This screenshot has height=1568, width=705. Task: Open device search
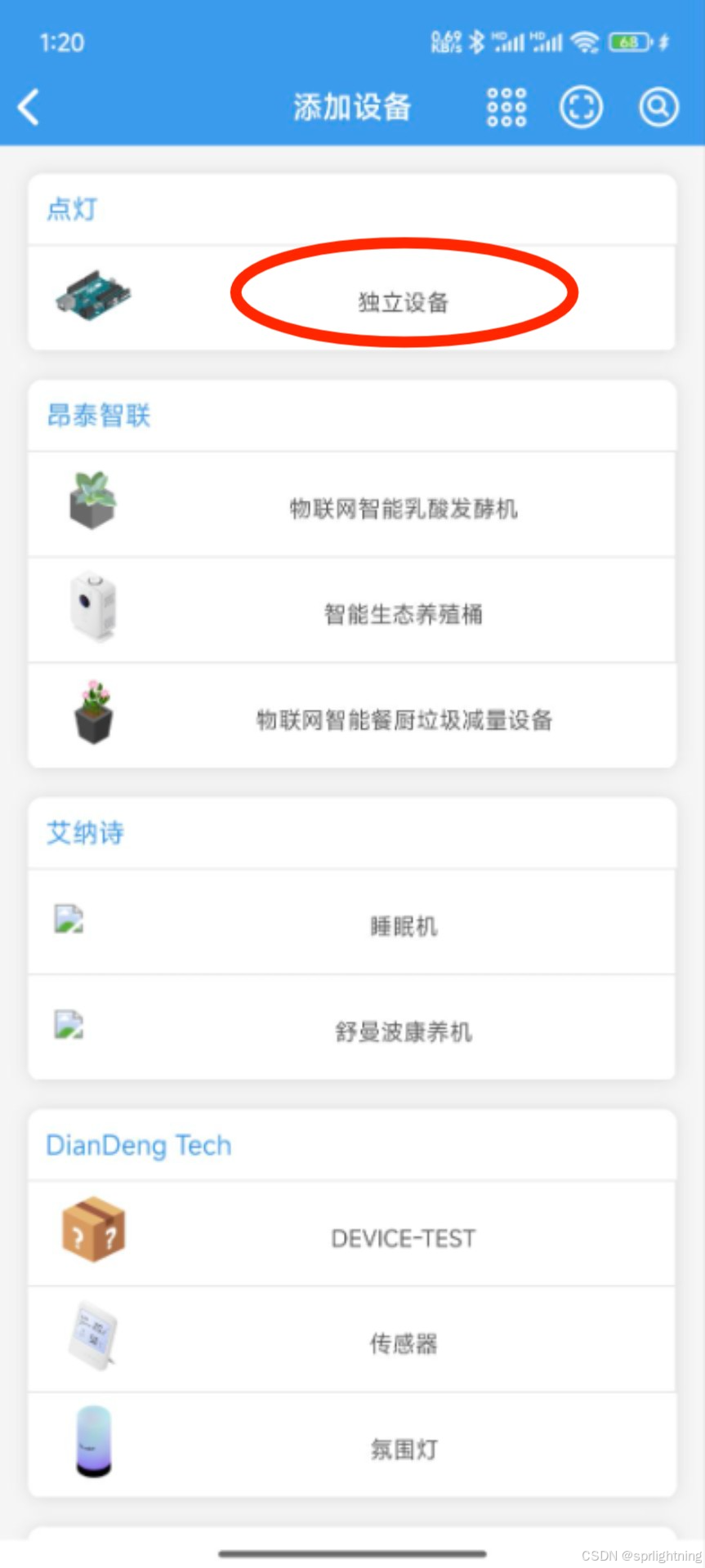point(658,107)
